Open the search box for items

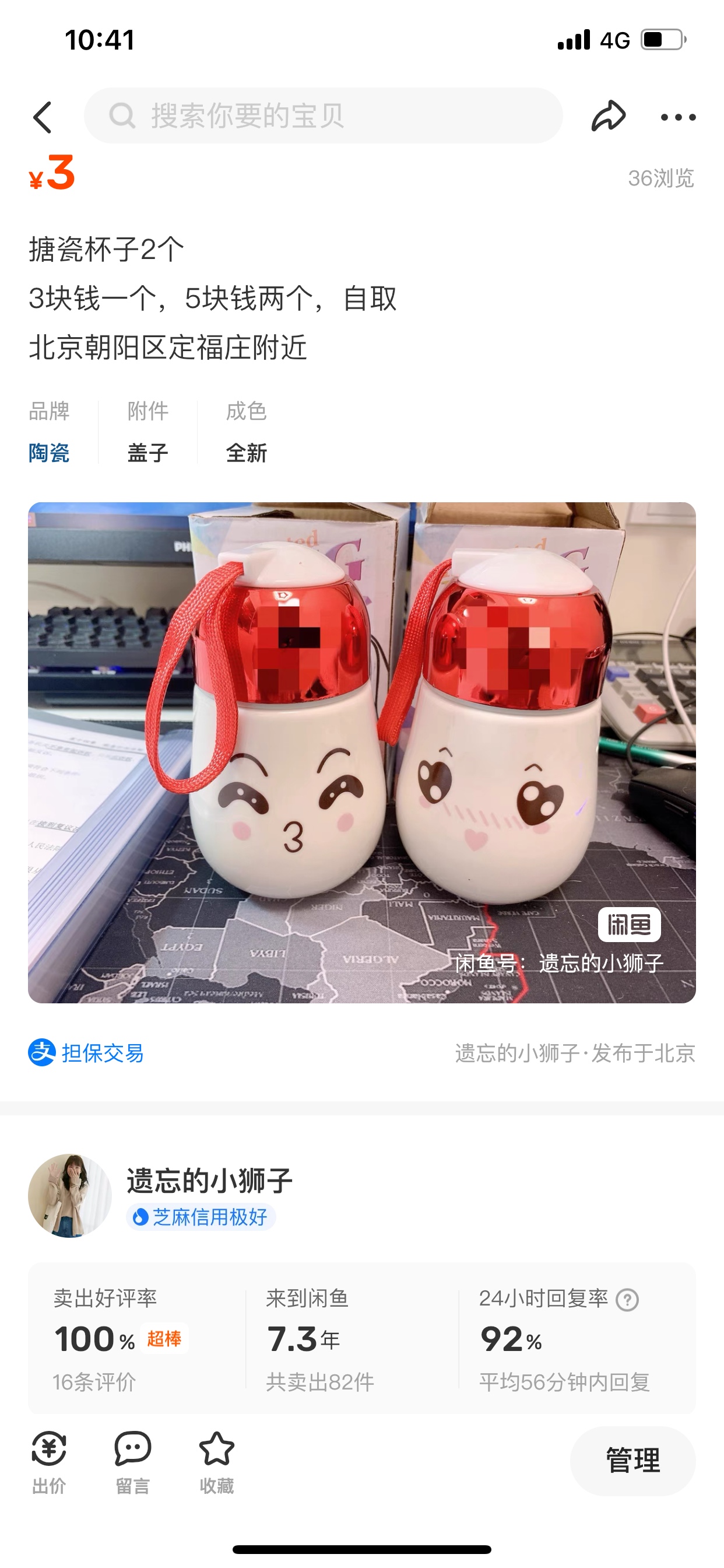click(x=322, y=116)
